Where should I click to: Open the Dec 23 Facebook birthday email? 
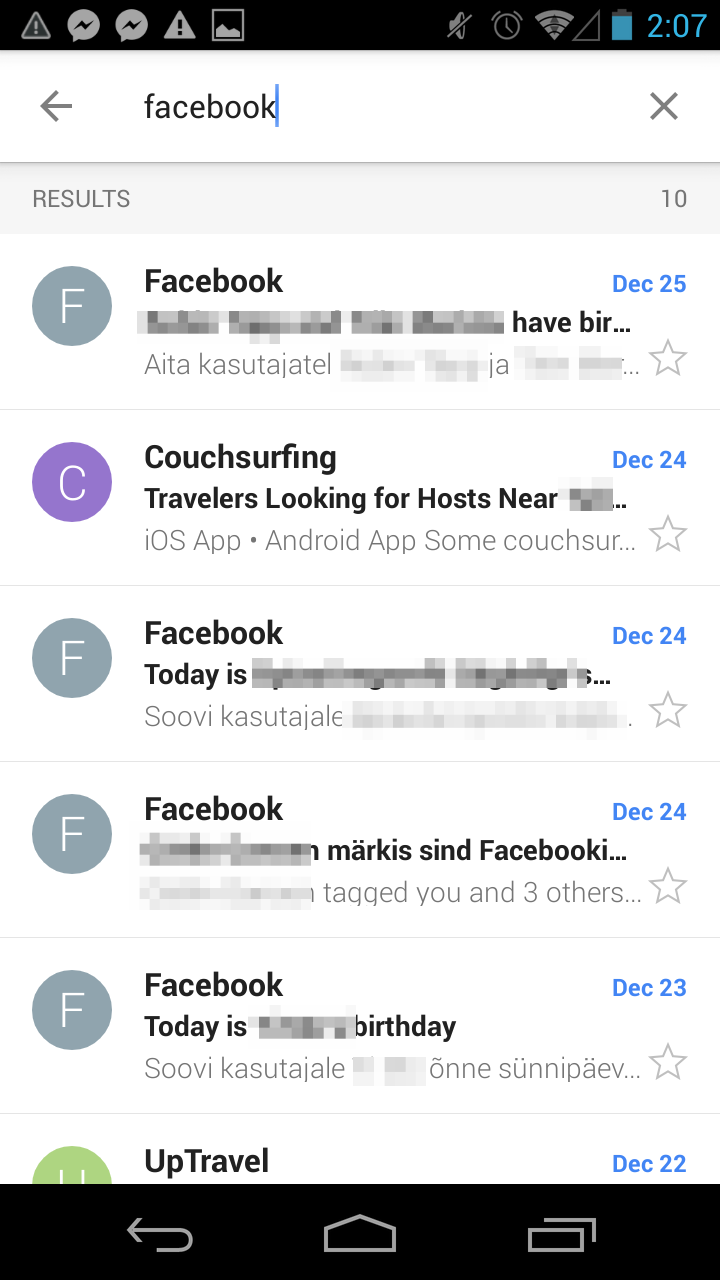click(x=360, y=1026)
